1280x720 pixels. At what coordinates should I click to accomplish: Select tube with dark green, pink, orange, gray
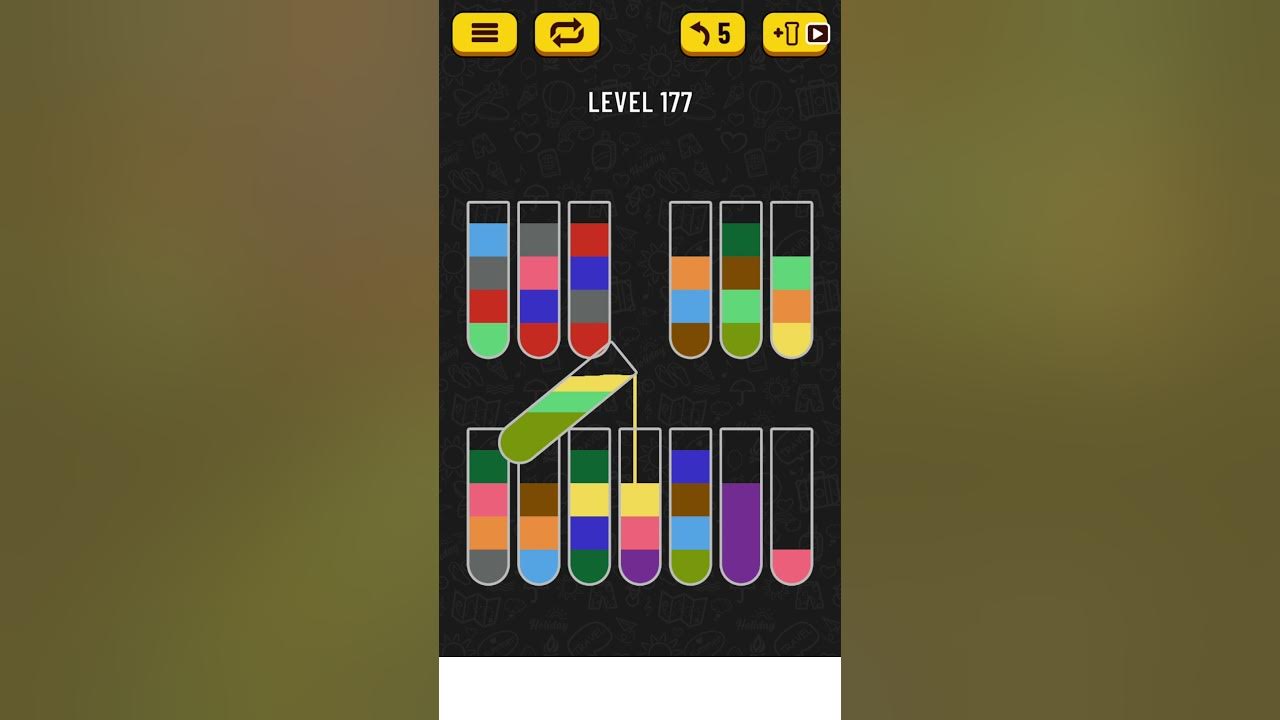488,506
